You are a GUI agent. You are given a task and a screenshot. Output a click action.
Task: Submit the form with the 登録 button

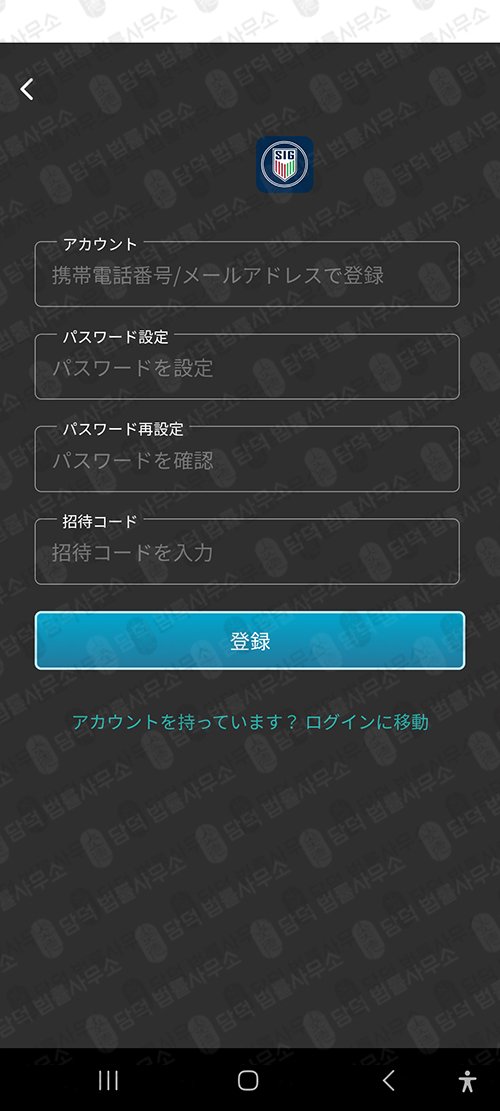[250, 641]
